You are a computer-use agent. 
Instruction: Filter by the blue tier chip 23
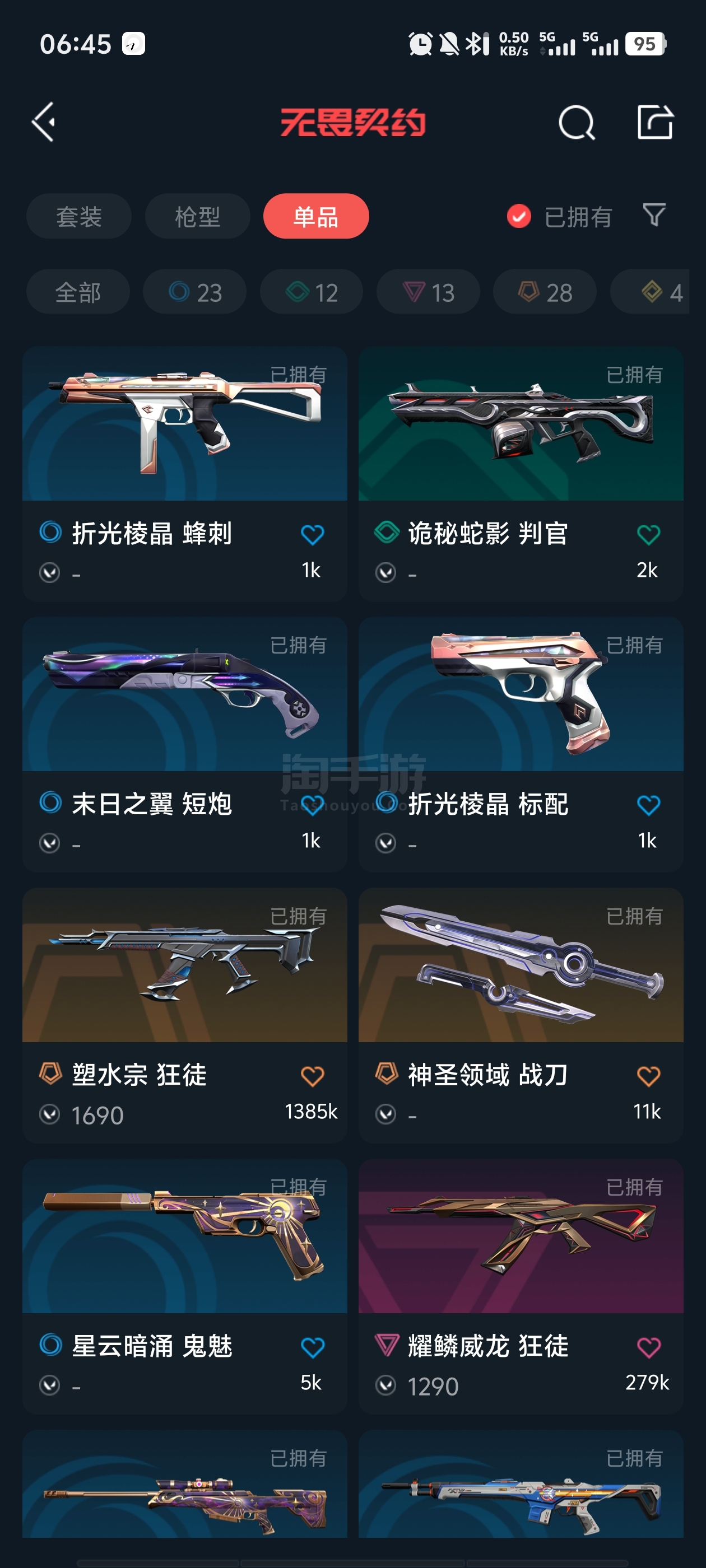coord(195,292)
